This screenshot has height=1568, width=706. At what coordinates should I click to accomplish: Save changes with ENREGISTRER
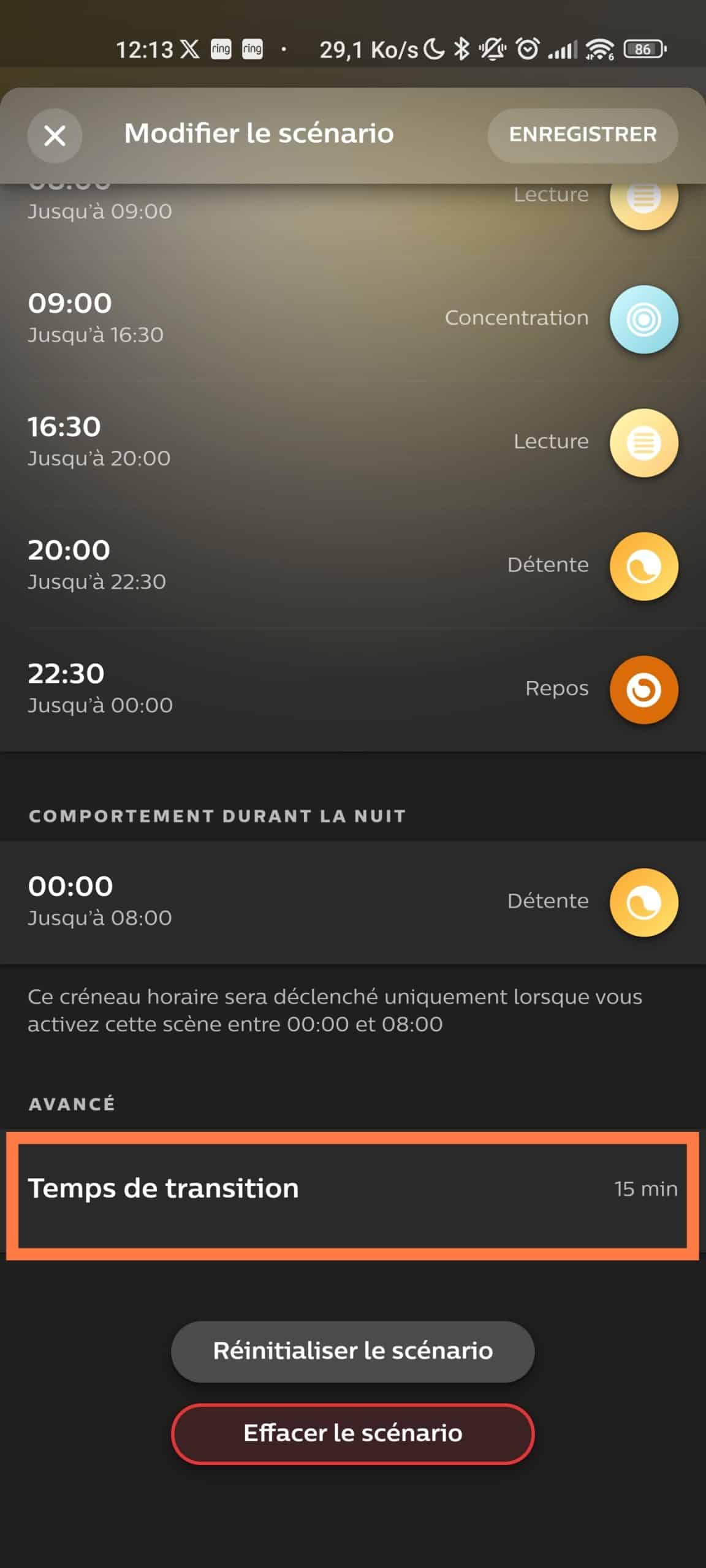582,135
